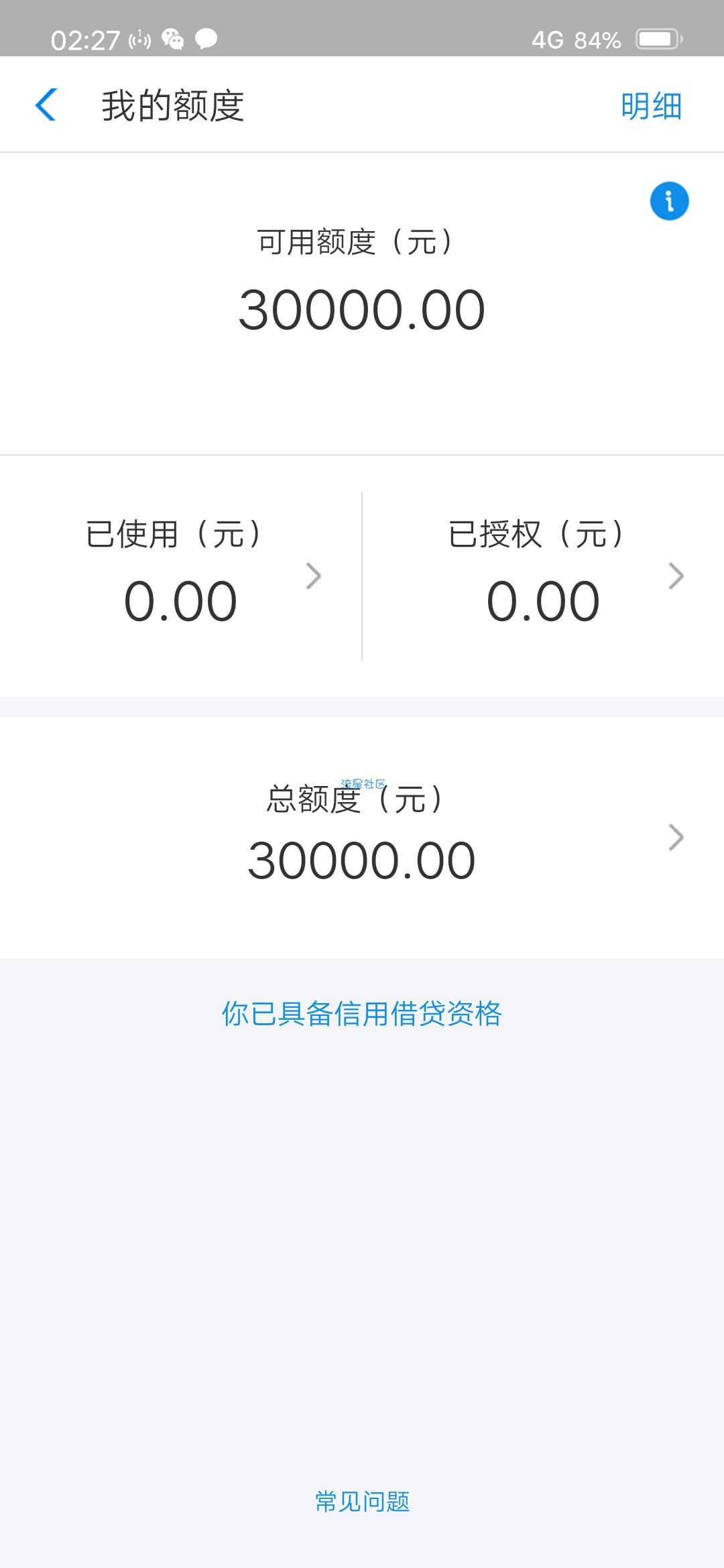724x1568 pixels.
Task: Go back from 我的额度 page
Action: [46, 105]
